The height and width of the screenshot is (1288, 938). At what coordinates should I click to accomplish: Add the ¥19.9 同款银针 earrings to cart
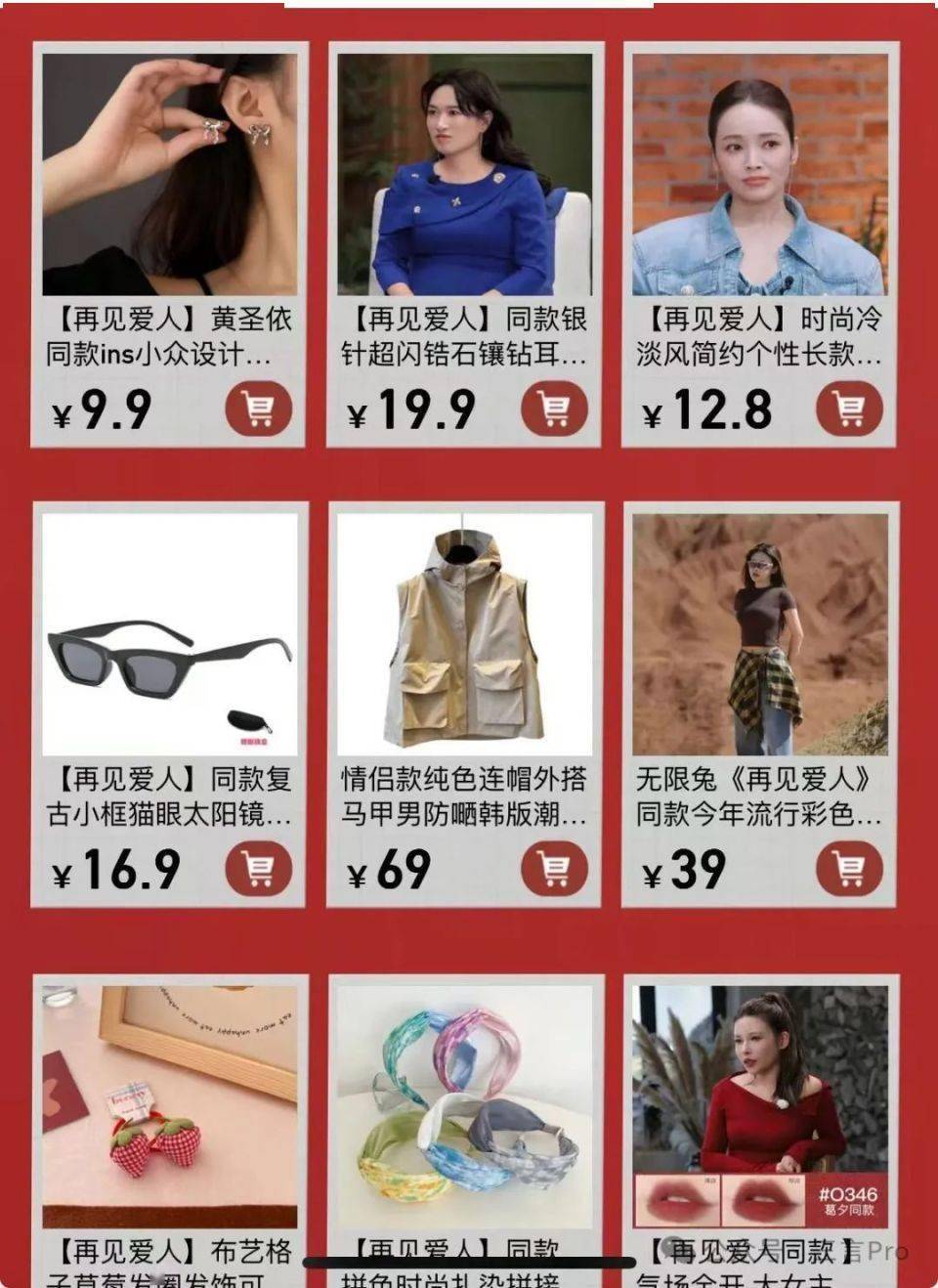[x=554, y=408]
